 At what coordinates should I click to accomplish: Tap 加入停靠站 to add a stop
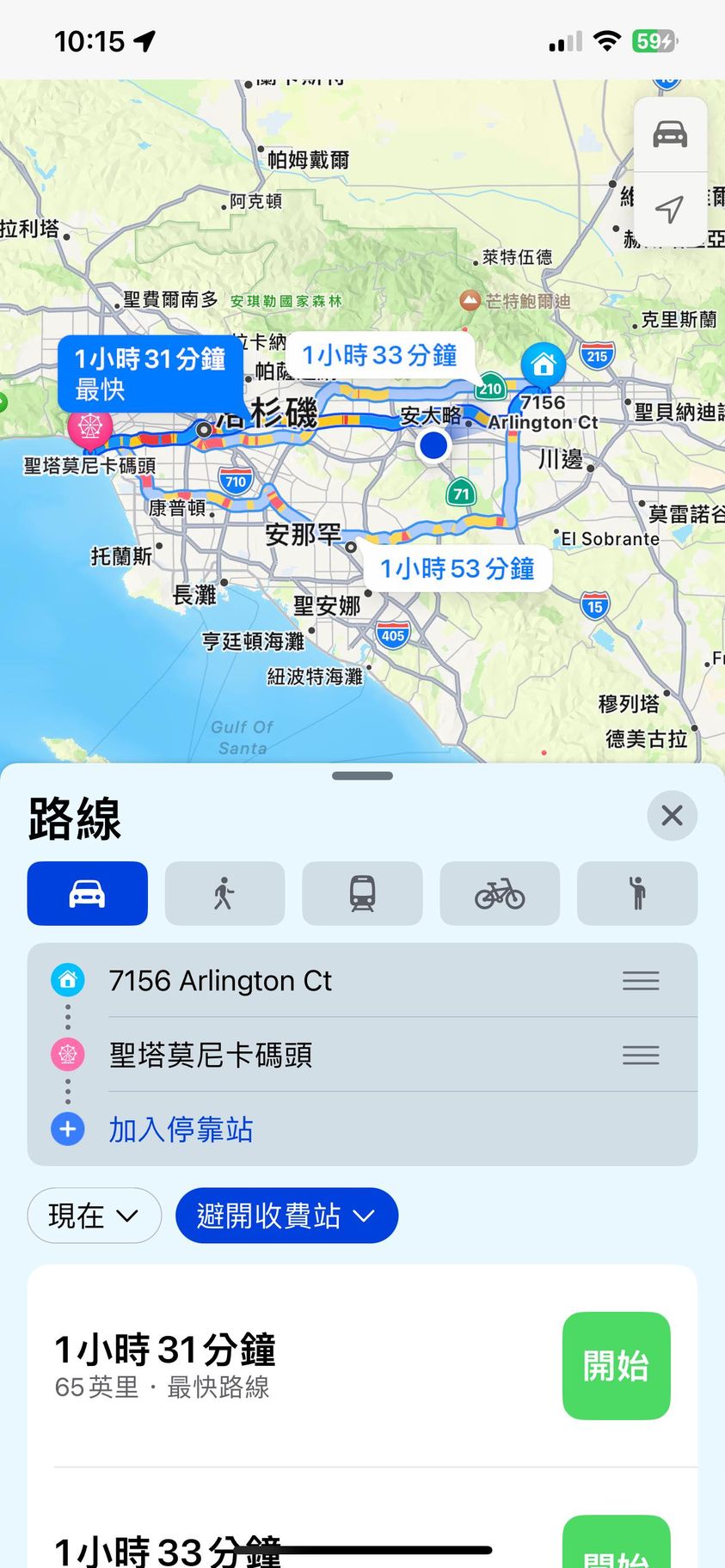[x=181, y=1130]
